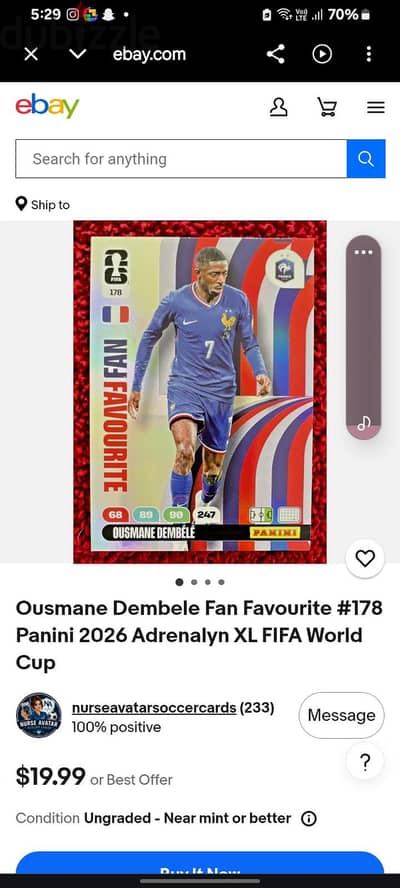View the shopping cart

click(x=327, y=106)
